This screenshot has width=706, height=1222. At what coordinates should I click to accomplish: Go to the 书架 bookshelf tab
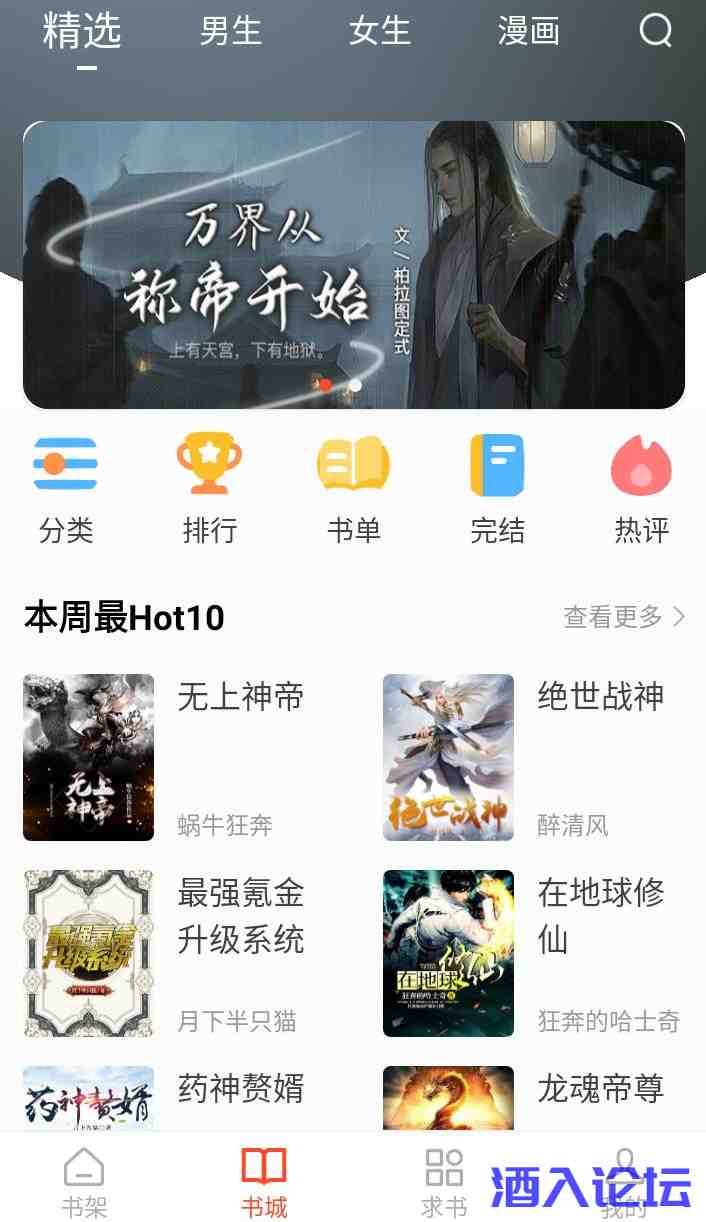84,1182
